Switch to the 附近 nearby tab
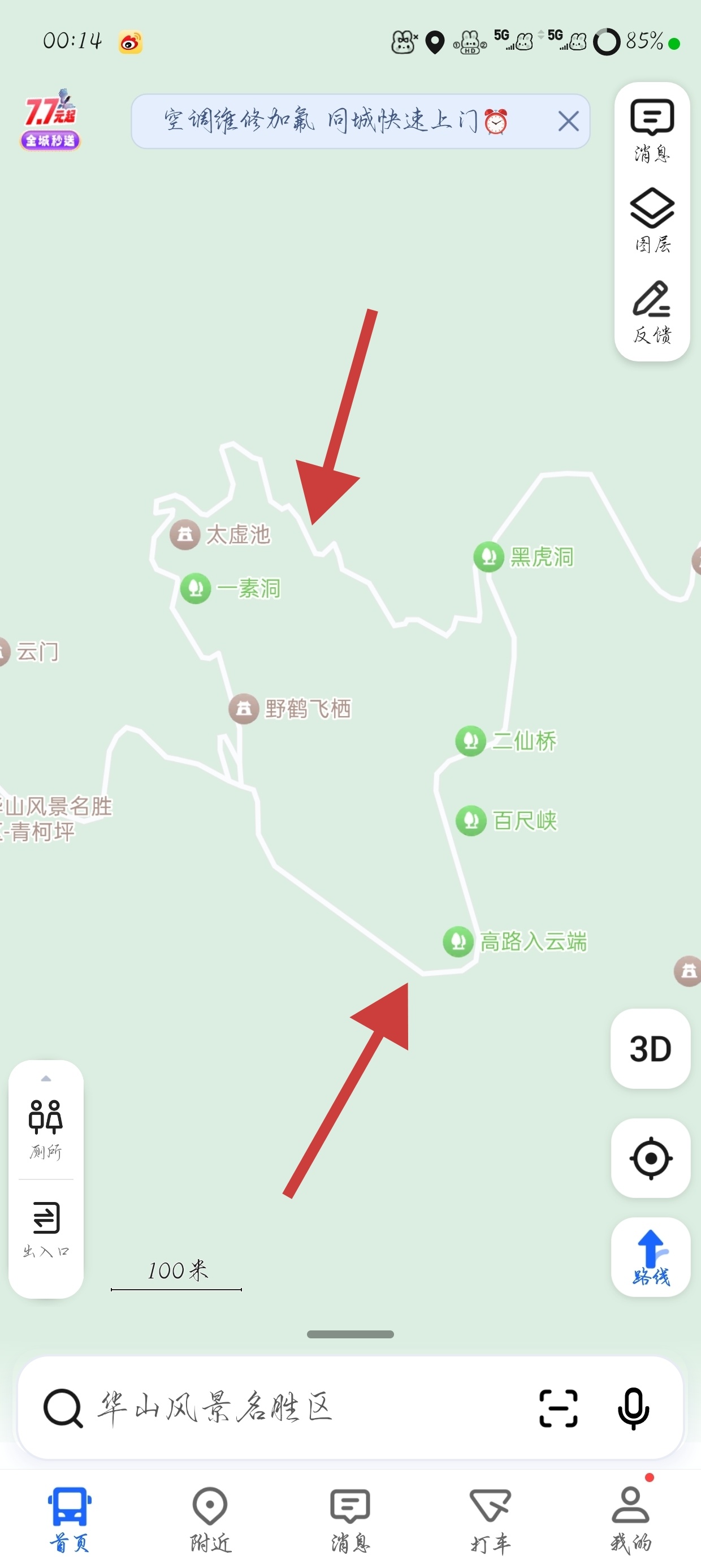 (x=210, y=1519)
